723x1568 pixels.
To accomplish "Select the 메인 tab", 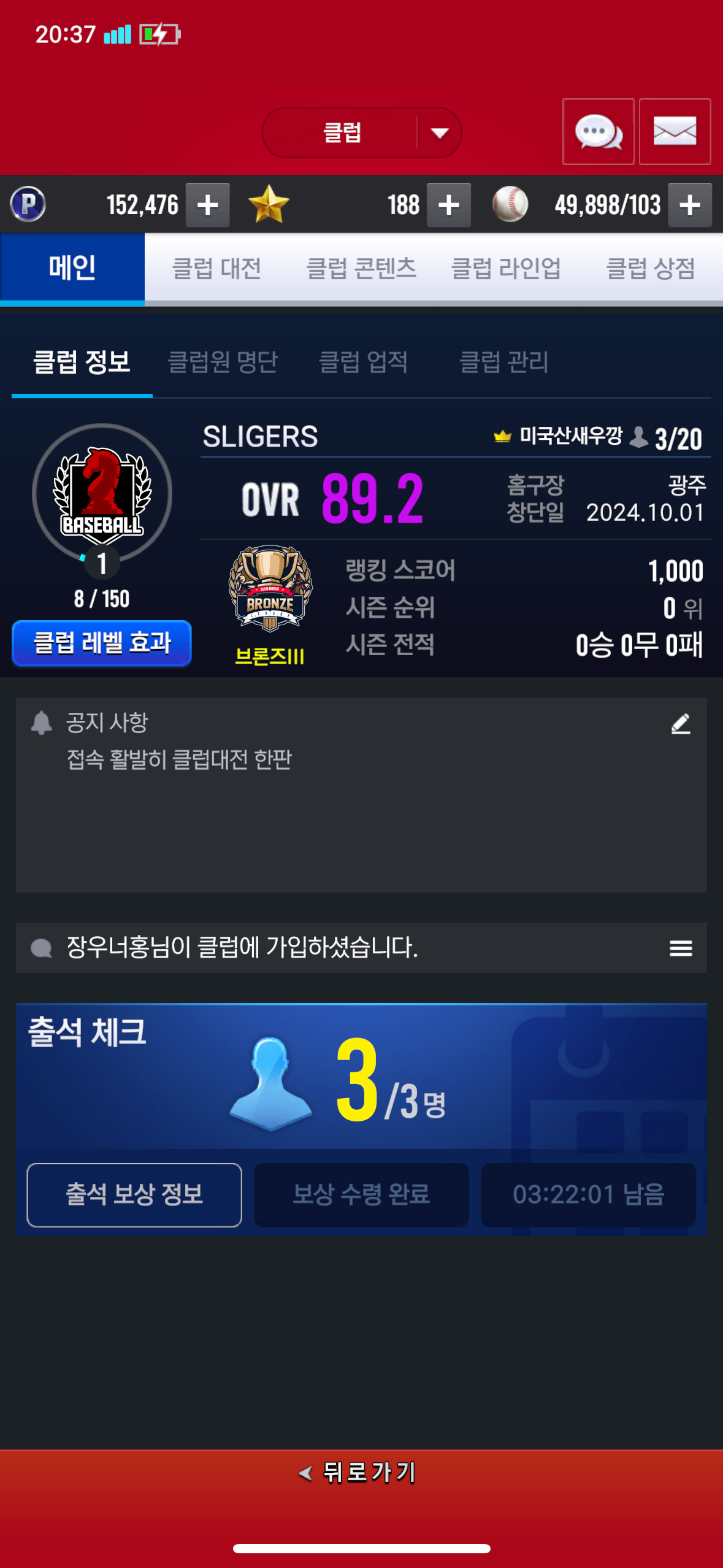I will click(72, 269).
